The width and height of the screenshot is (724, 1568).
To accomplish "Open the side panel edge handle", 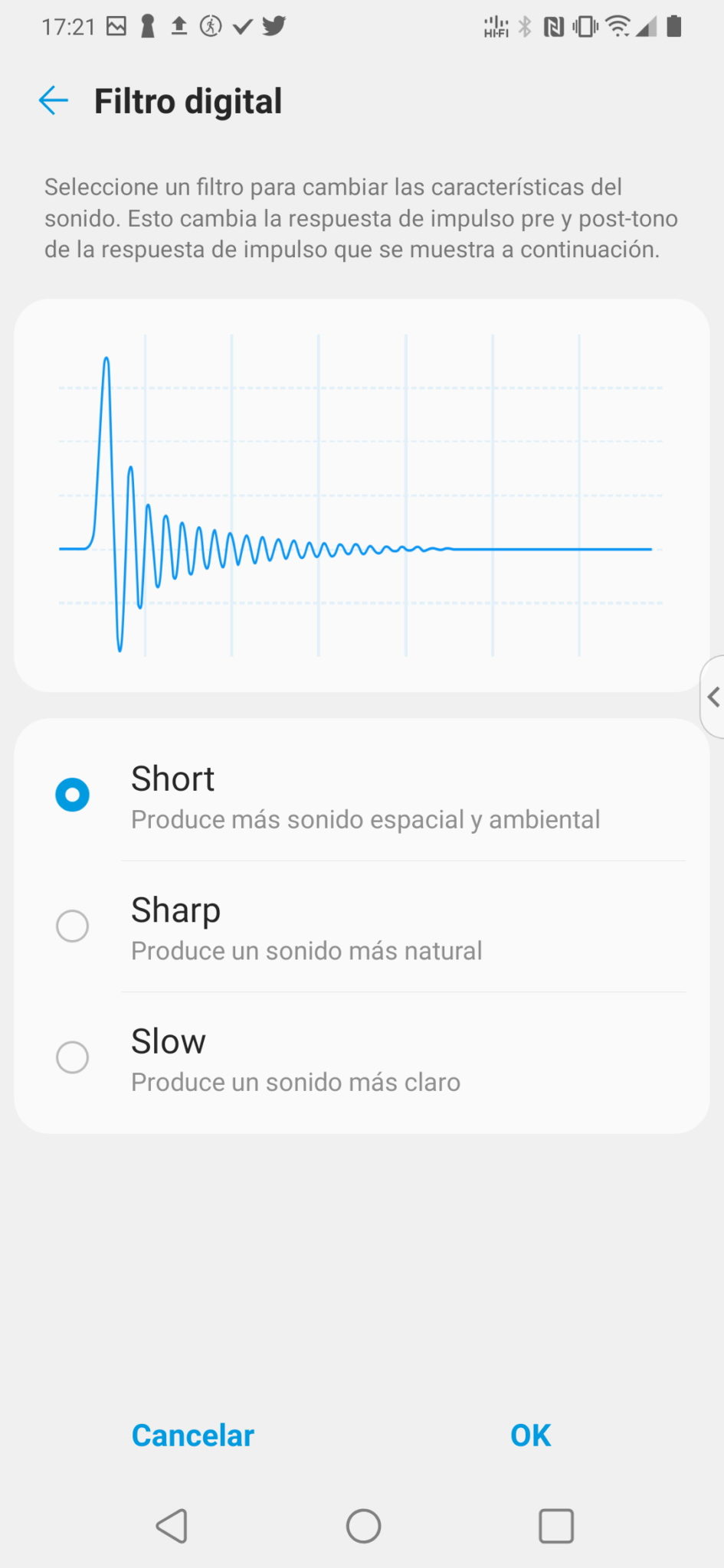I will tap(713, 697).
